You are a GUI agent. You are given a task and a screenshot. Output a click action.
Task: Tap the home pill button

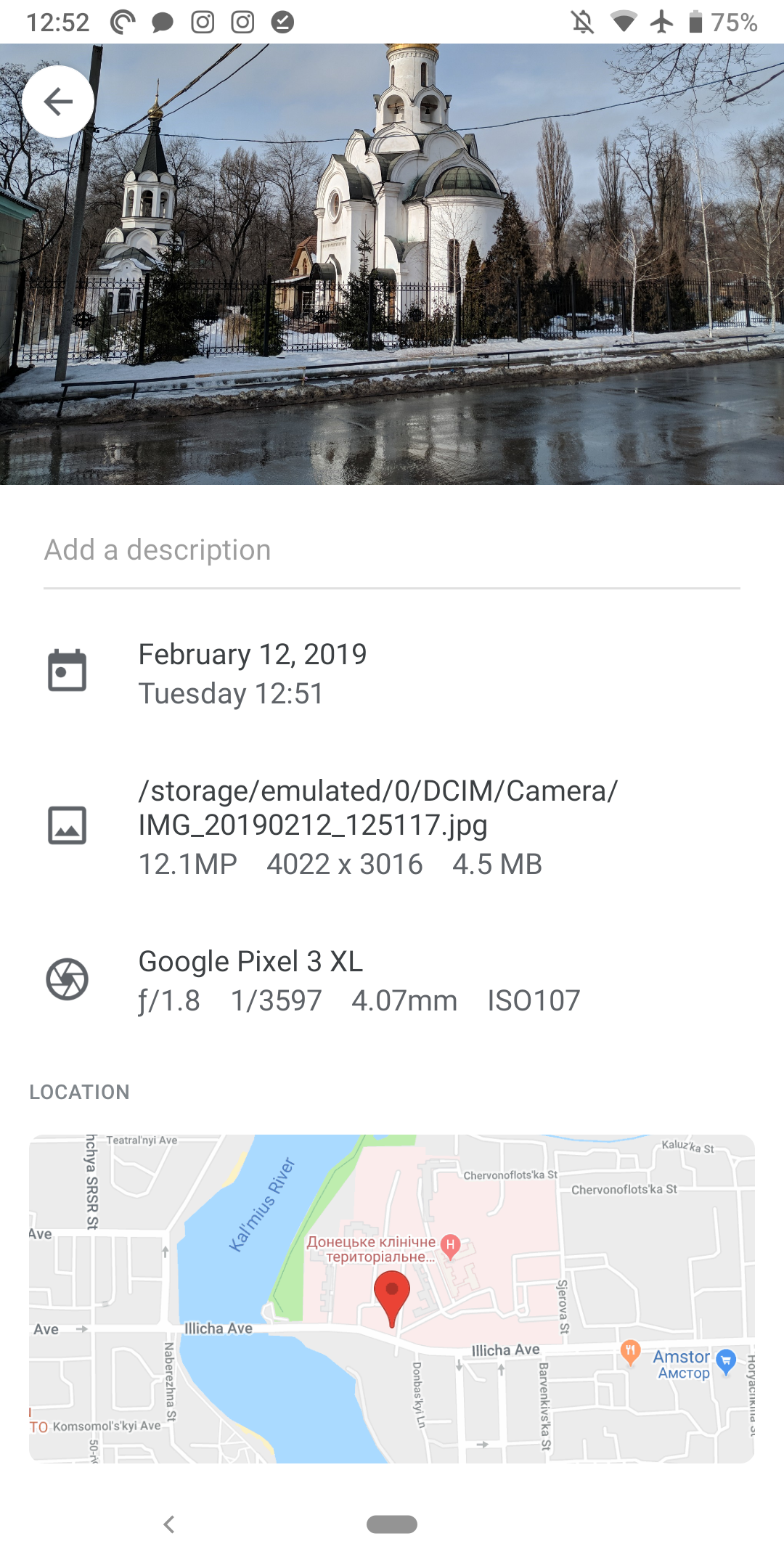click(x=392, y=1524)
